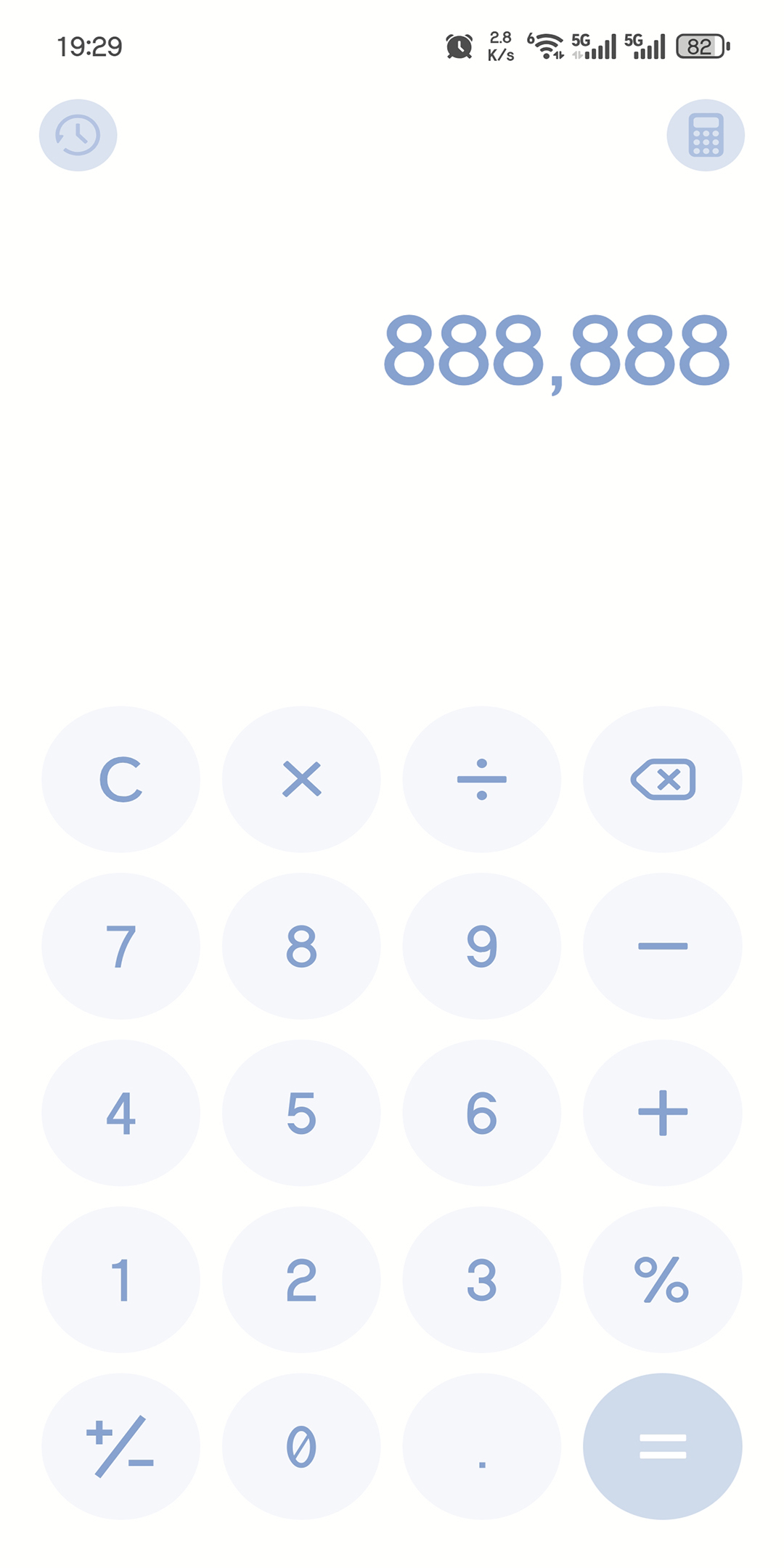Delete the last digit with backspace
The height and width of the screenshot is (1568, 784).
(x=662, y=780)
